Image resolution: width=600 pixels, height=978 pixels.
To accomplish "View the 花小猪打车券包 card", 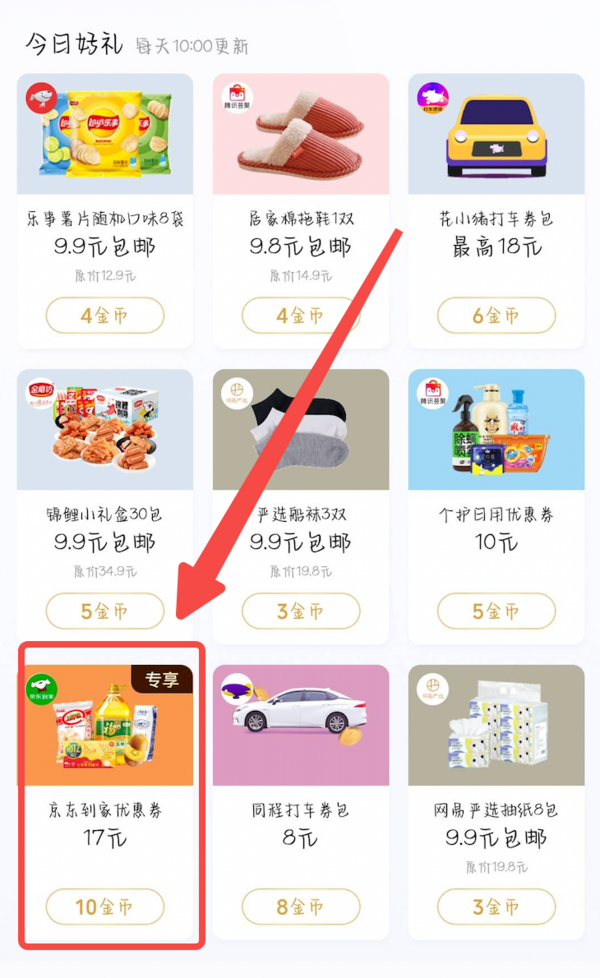I will pyautogui.click(x=496, y=211).
